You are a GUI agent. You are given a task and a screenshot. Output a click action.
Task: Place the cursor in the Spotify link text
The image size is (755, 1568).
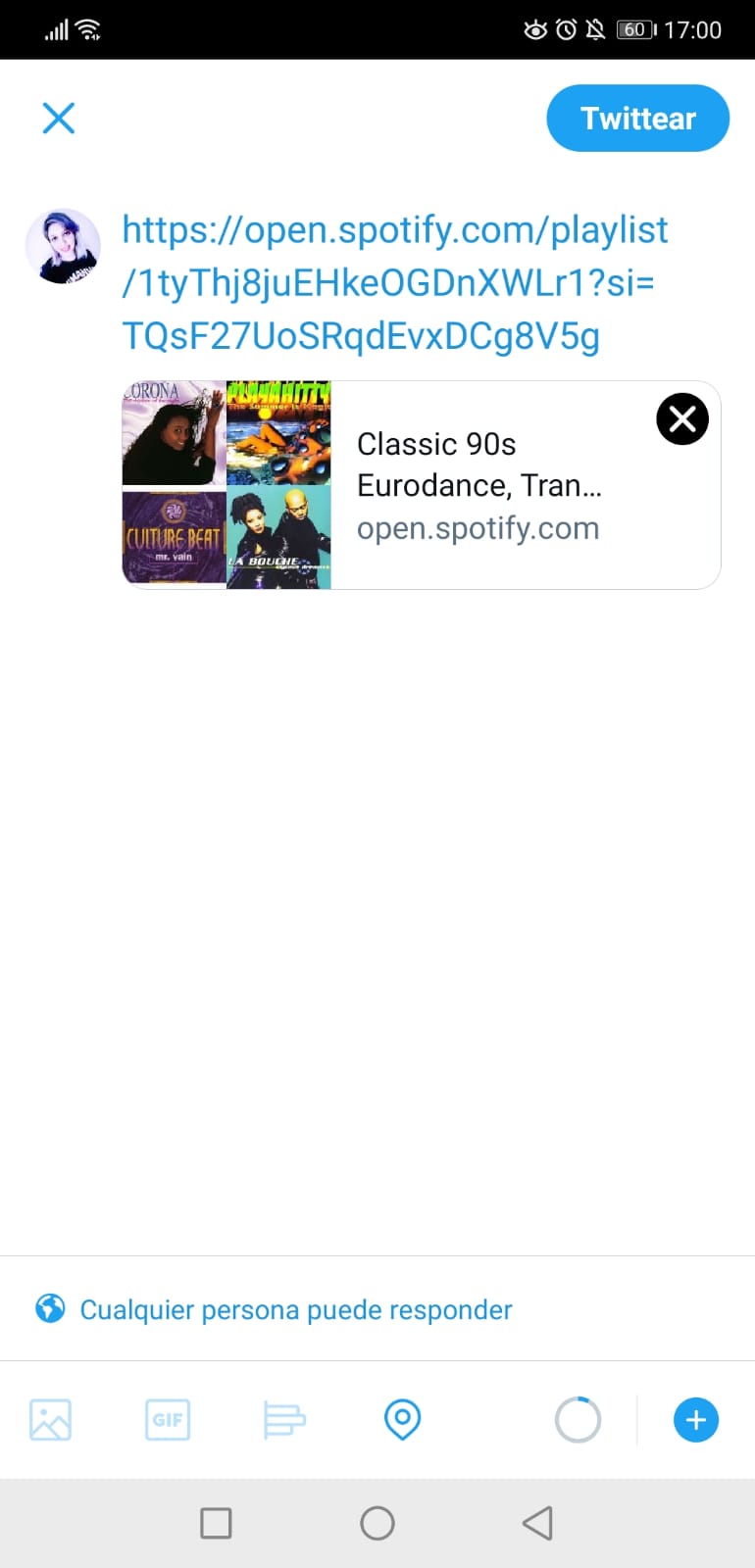[x=395, y=283]
